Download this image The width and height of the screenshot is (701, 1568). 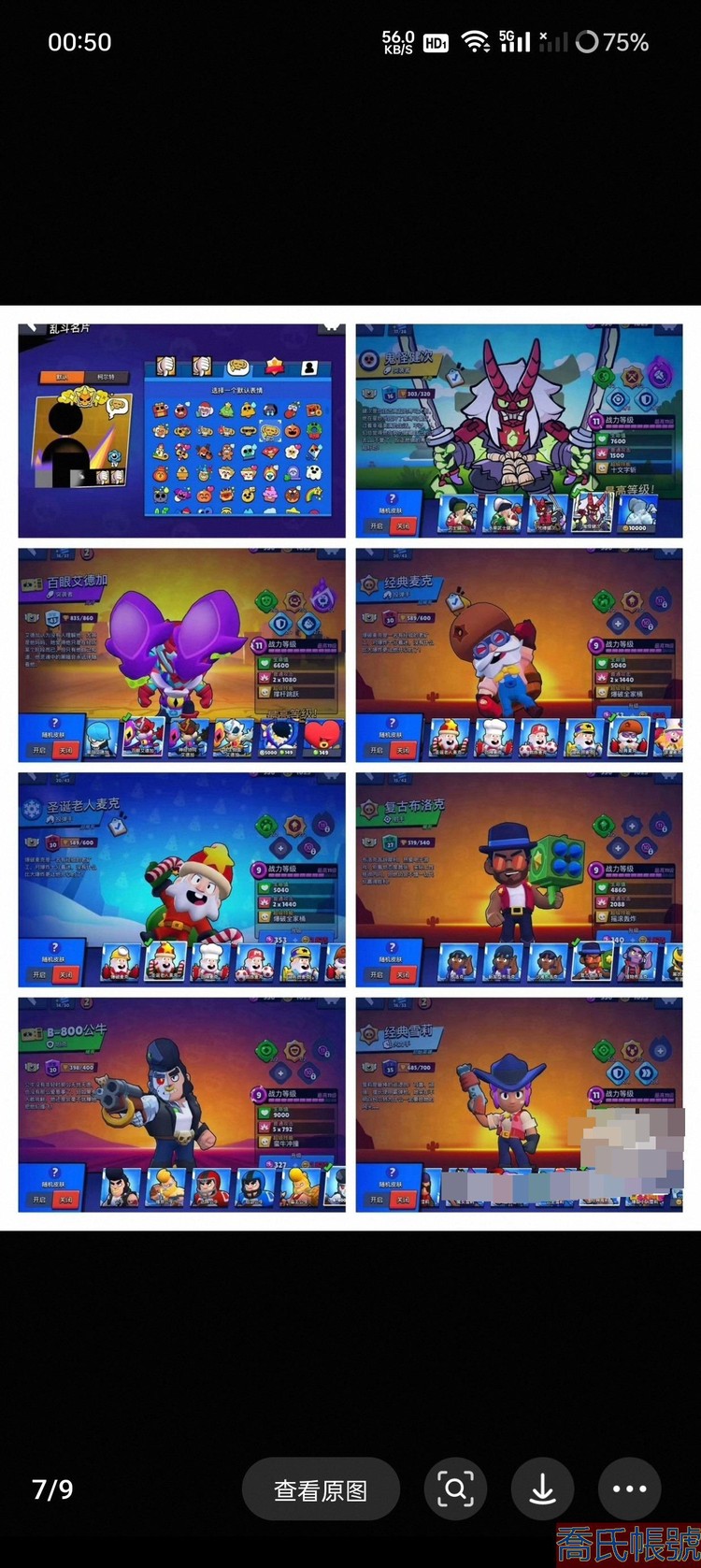pos(542,1489)
